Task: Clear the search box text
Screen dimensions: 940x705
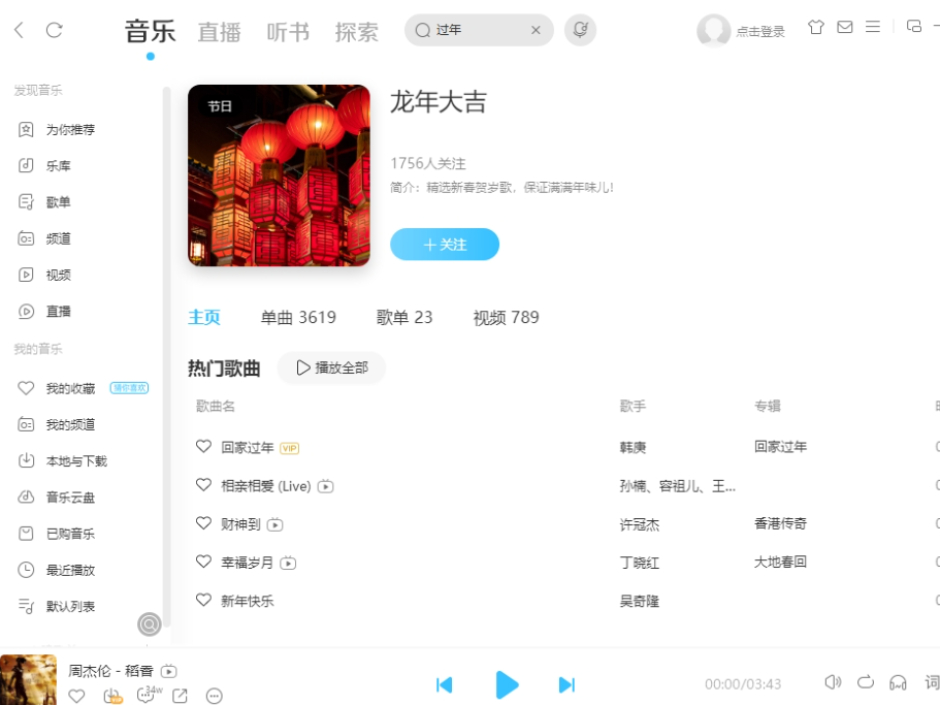Action: [535, 30]
